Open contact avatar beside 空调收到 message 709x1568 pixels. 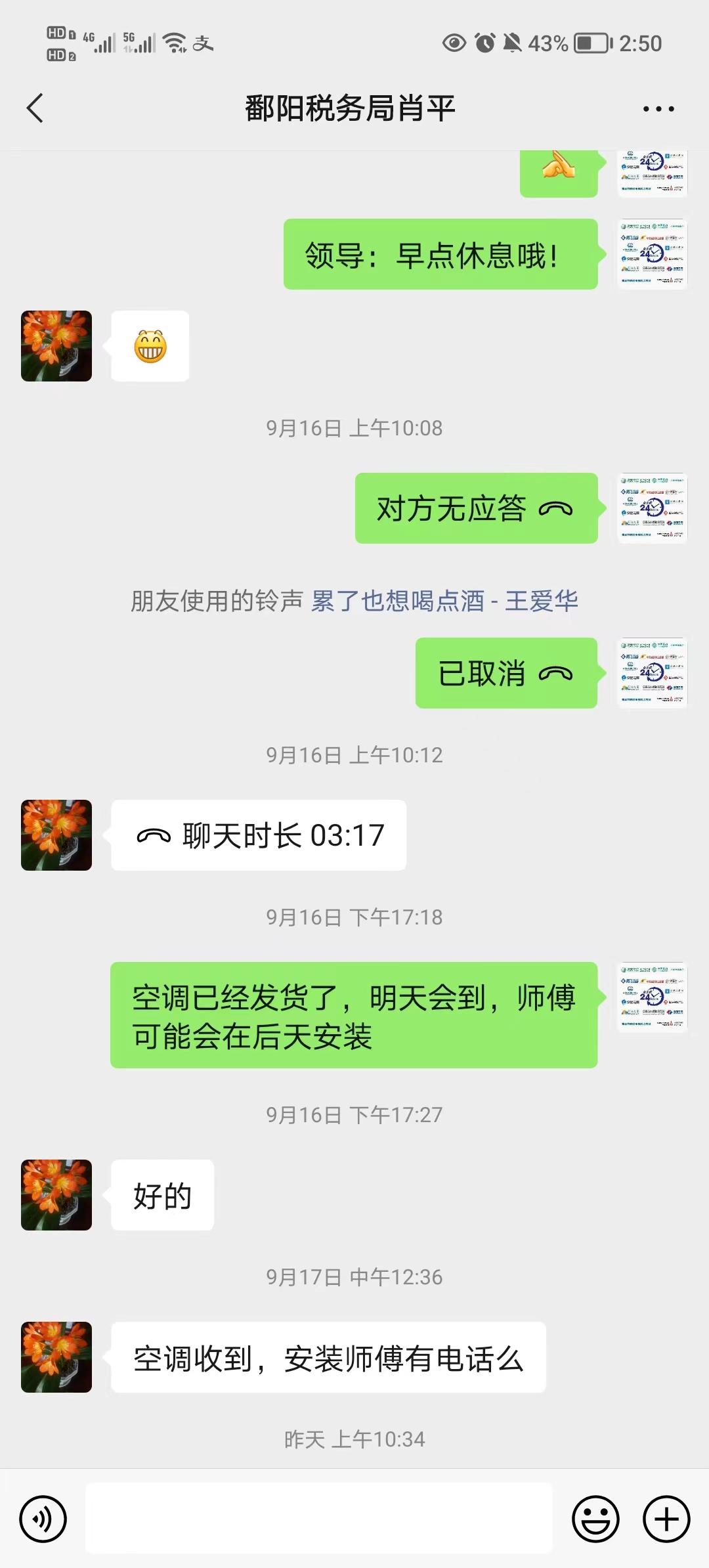[x=56, y=1357]
